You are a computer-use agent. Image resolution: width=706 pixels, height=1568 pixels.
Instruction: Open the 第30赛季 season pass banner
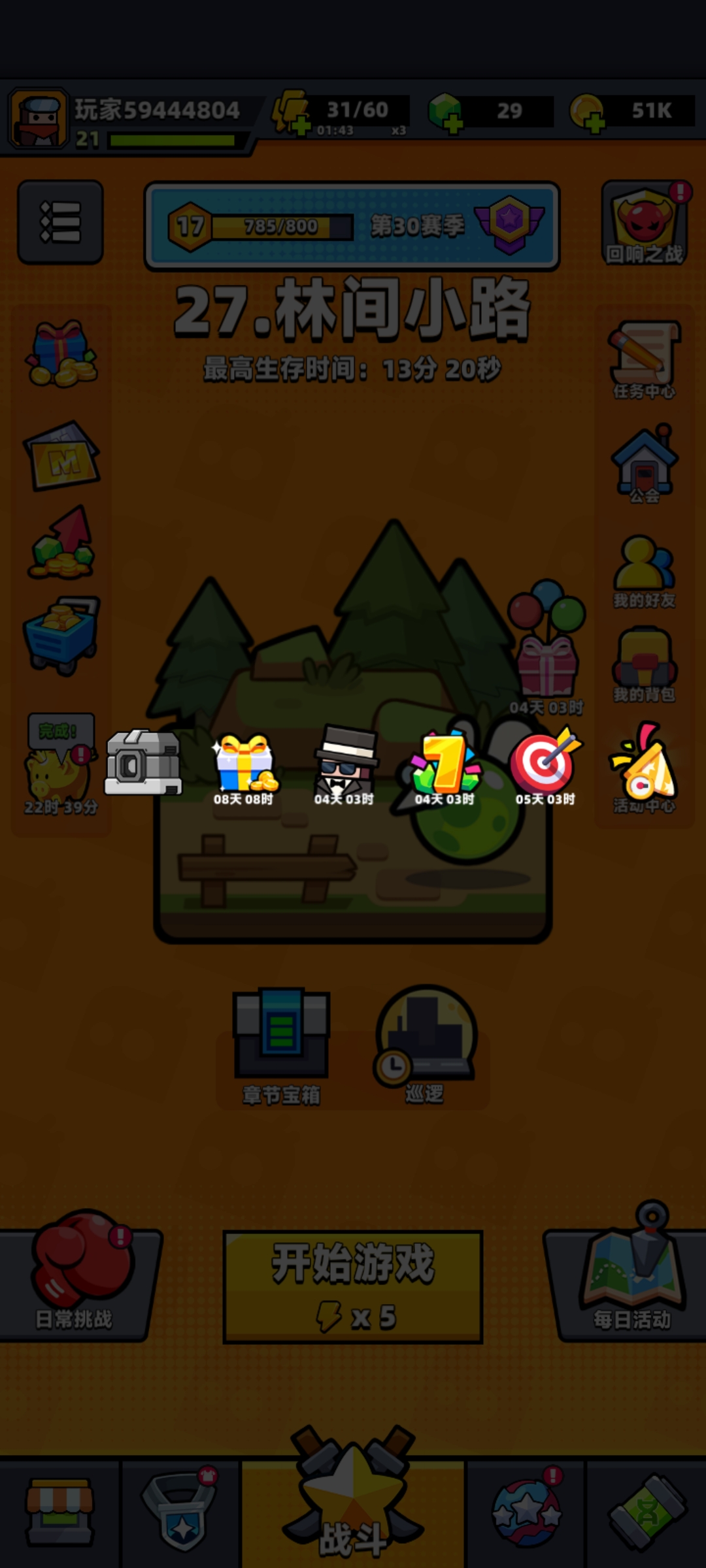352,226
